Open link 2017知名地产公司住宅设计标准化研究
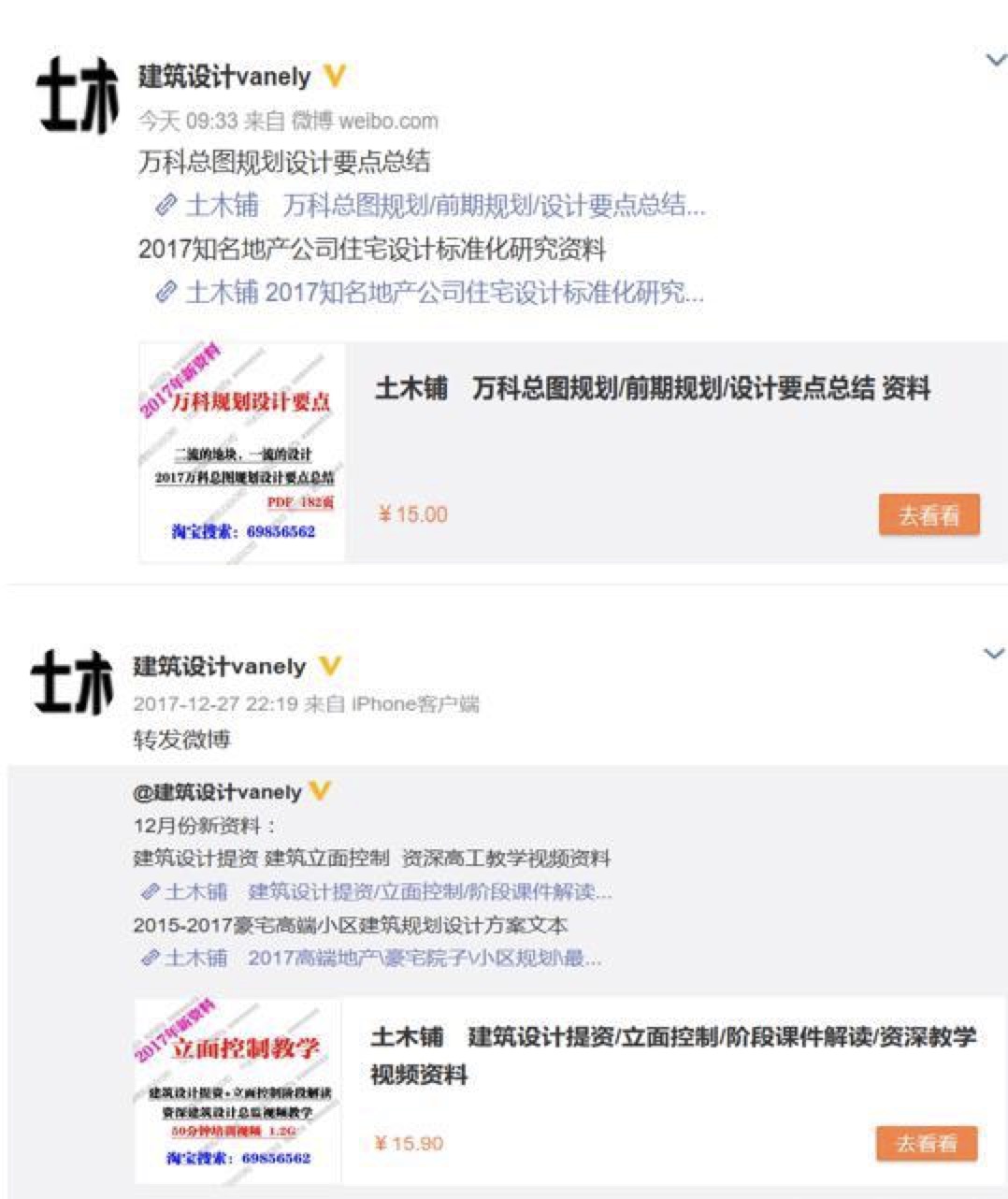This screenshot has height=1199, width=1008. tap(445, 293)
